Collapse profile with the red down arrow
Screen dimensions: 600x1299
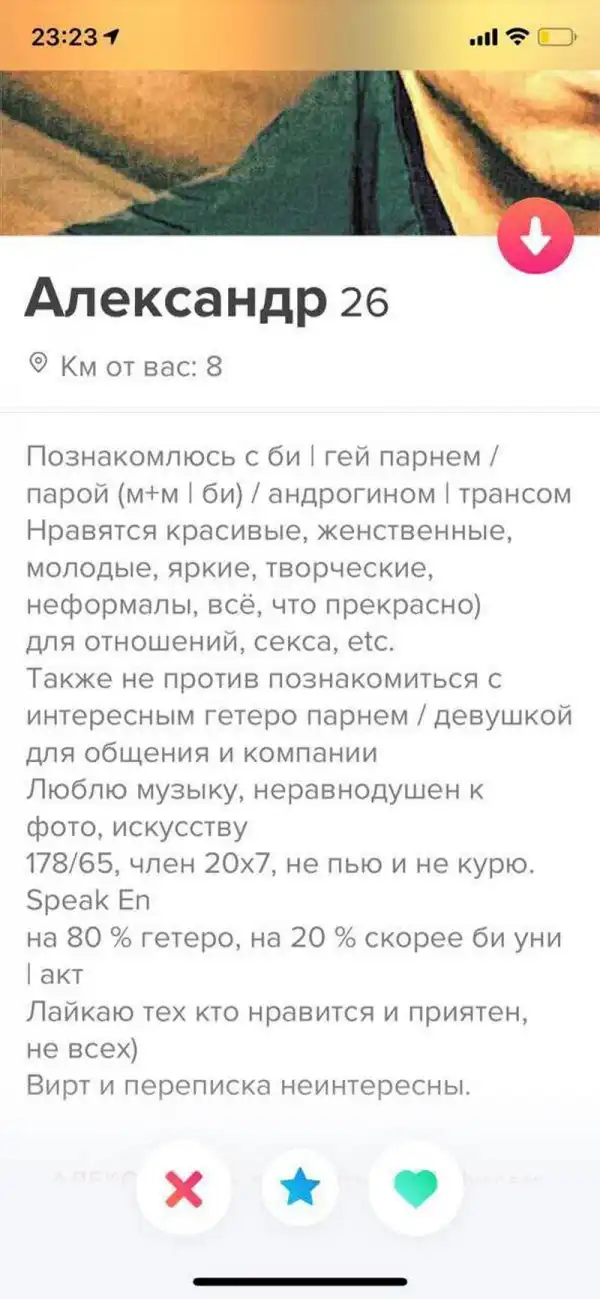tap(535, 237)
